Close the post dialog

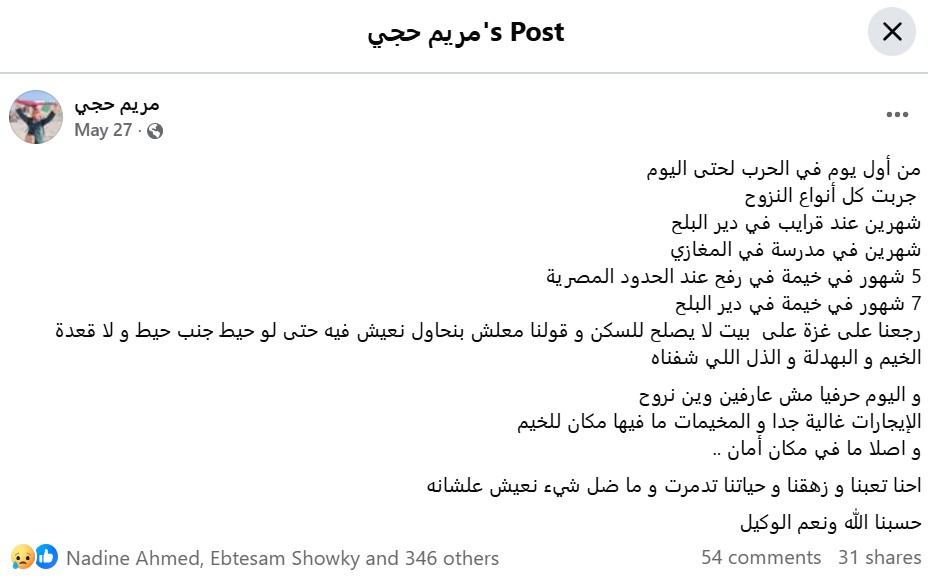point(892,32)
